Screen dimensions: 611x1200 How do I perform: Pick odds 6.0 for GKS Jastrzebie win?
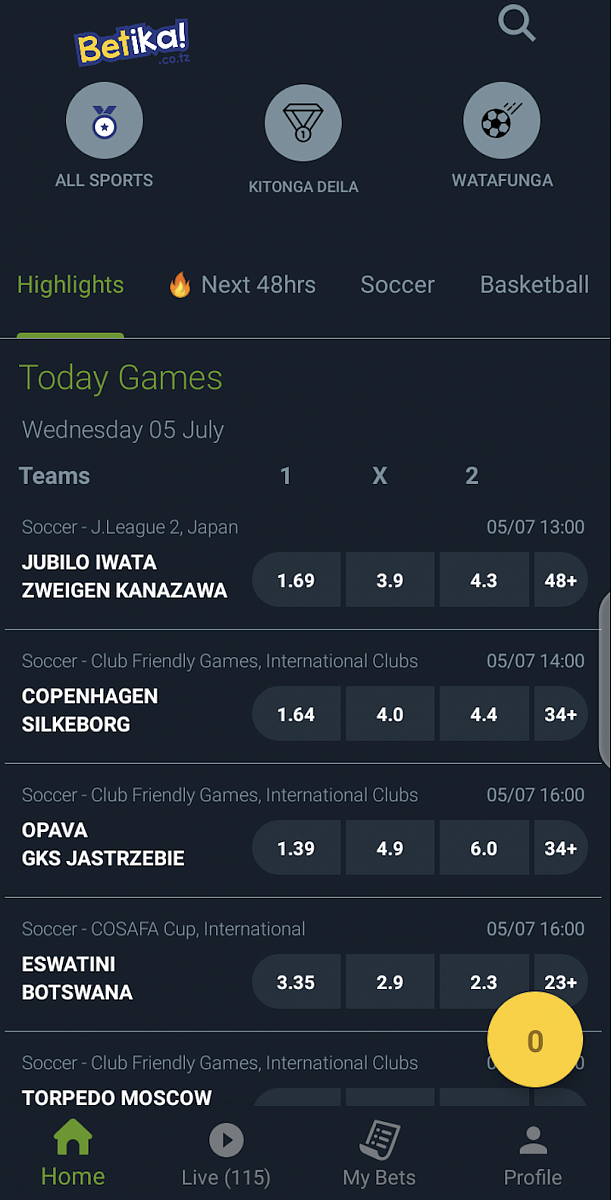[484, 848]
